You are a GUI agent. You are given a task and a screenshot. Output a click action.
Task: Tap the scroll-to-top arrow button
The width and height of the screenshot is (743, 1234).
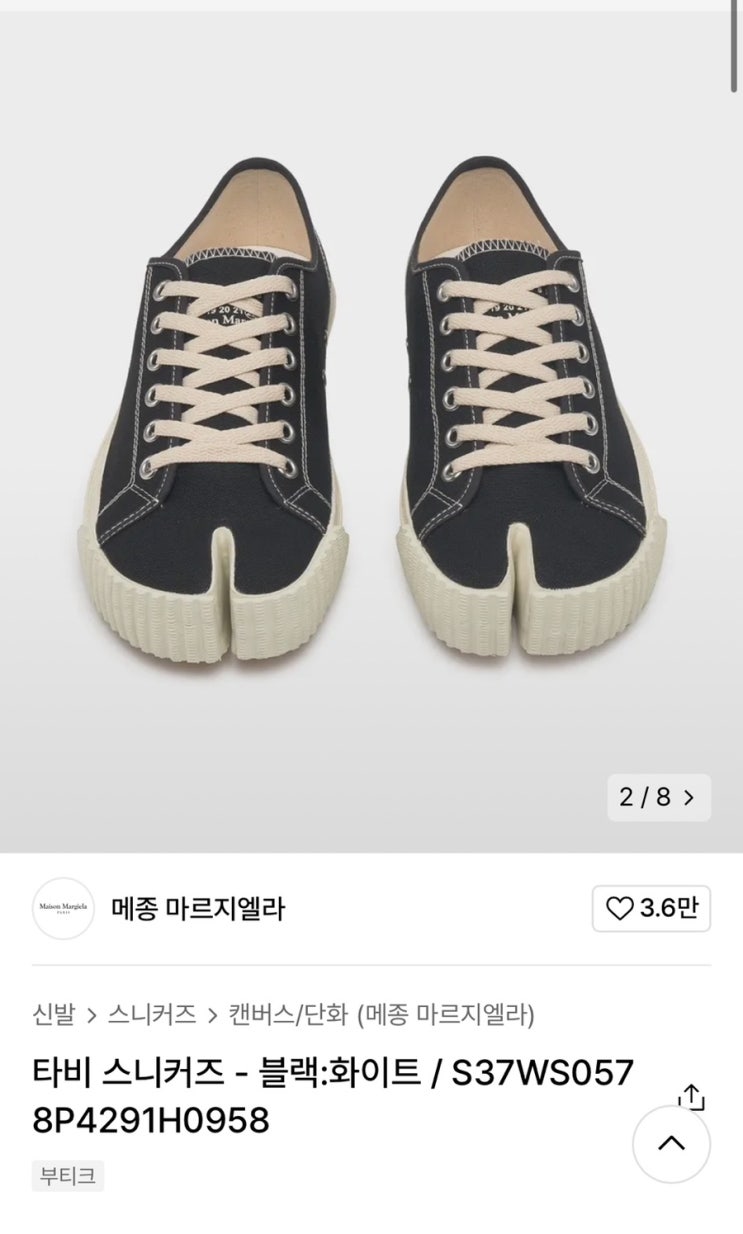click(671, 1144)
